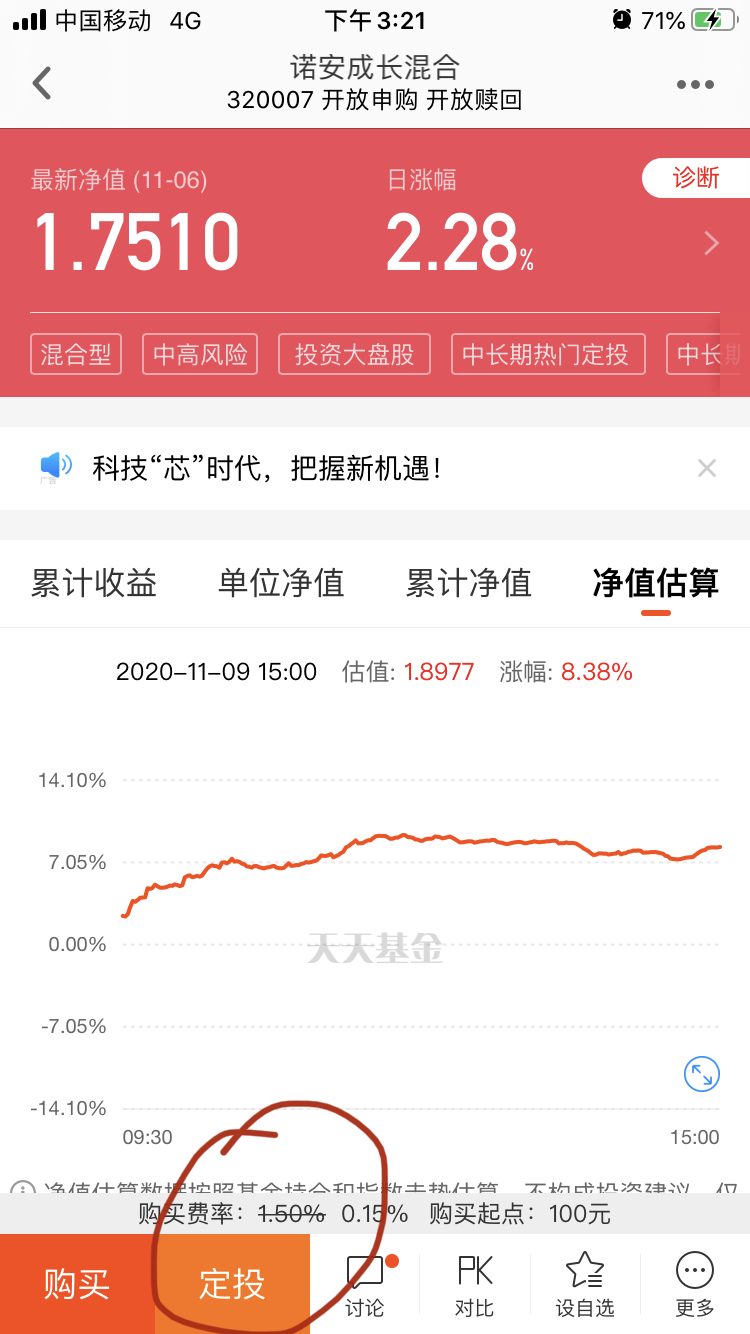The width and height of the screenshot is (750, 1334).
Task: Tap the 中高风险 risk label
Action: pyautogui.click(x=199, y=354)
